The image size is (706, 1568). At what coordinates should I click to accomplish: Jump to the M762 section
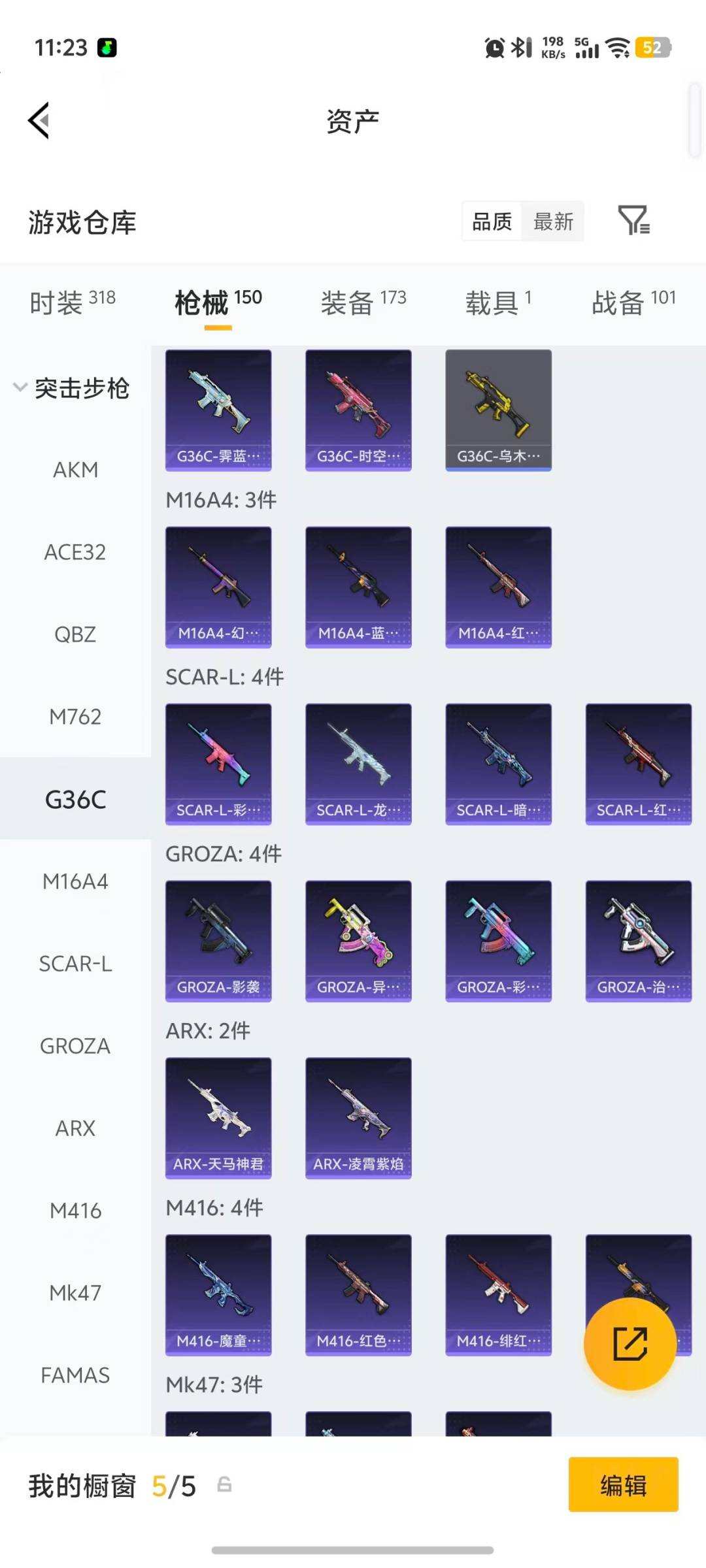point(75,717)
